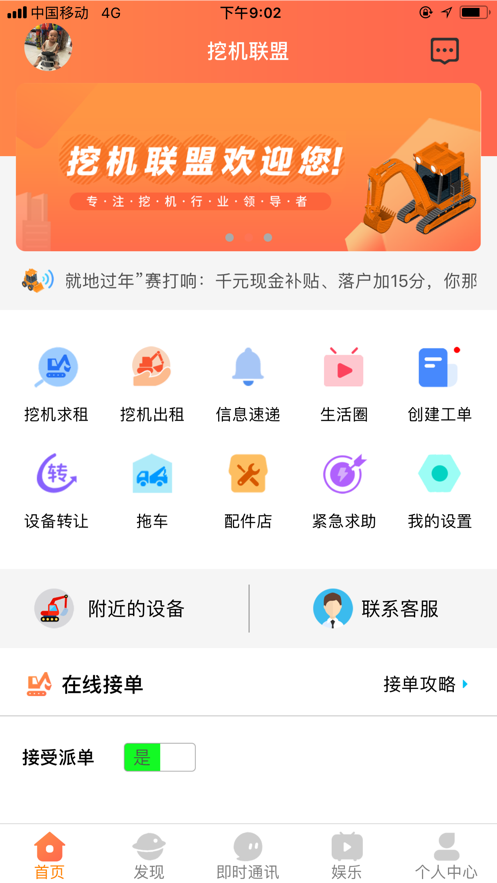Screen dimensions: 497x883
Task: Switch to the 发现 tab
Action: (x=149, y=856)
